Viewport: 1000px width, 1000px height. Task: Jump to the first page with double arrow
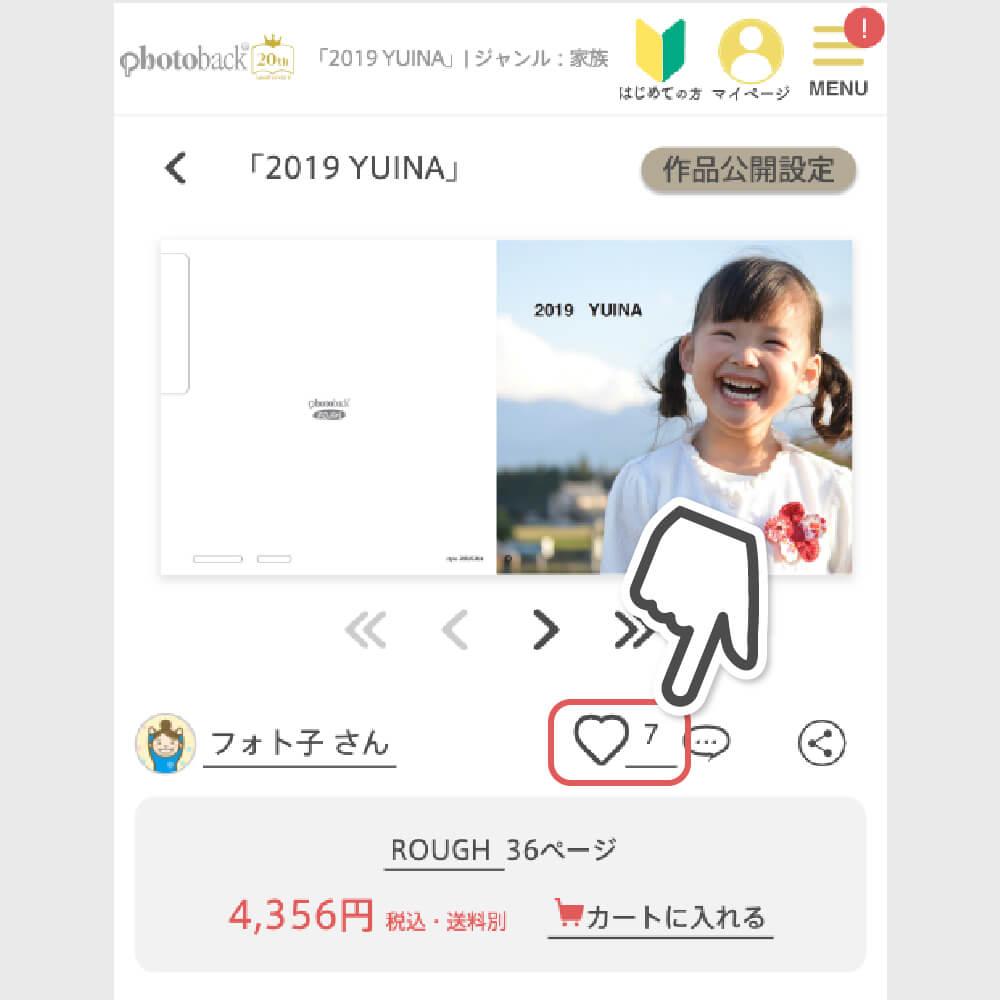coord(365,629)
